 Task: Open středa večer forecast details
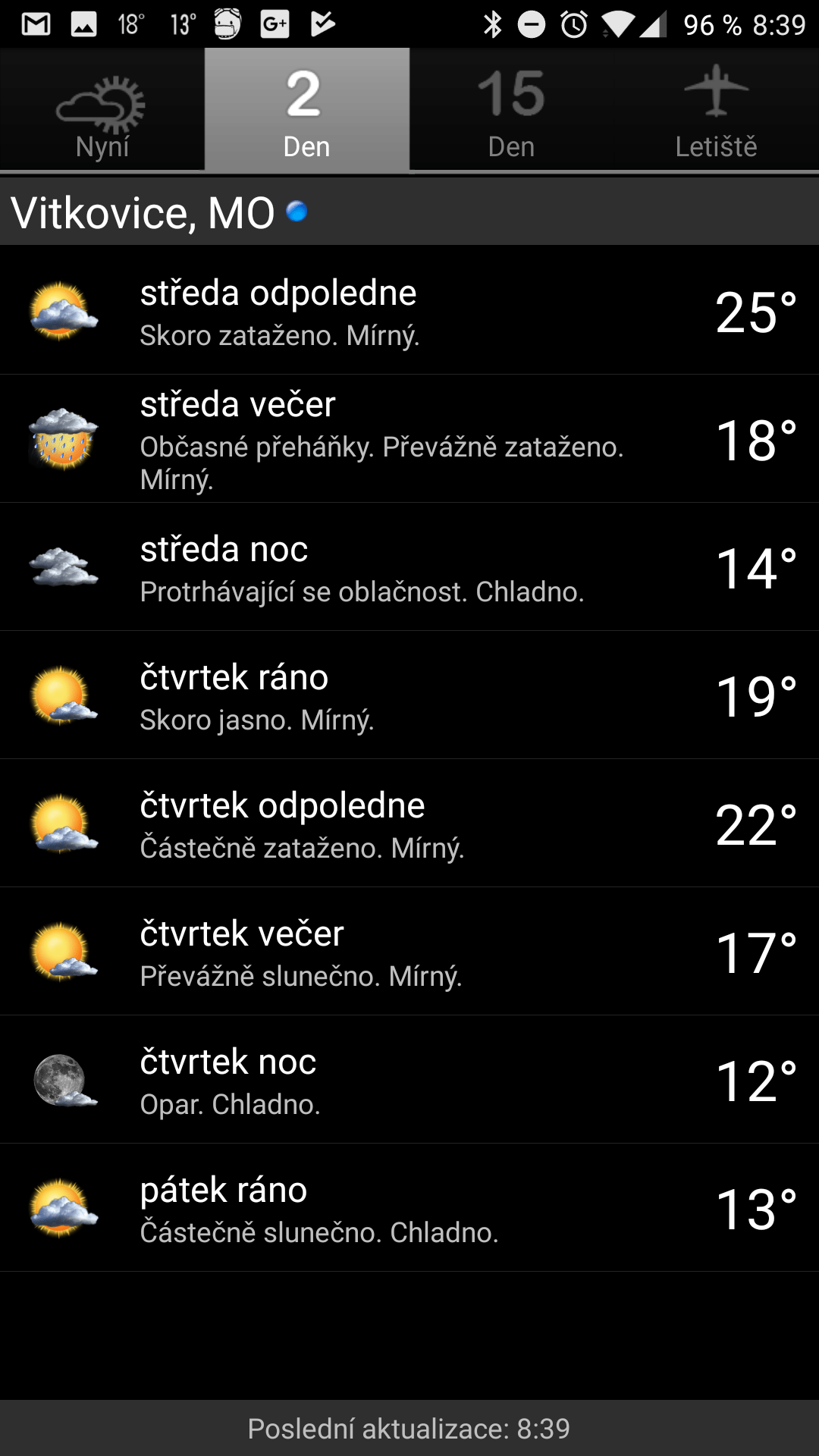(409, 438)
